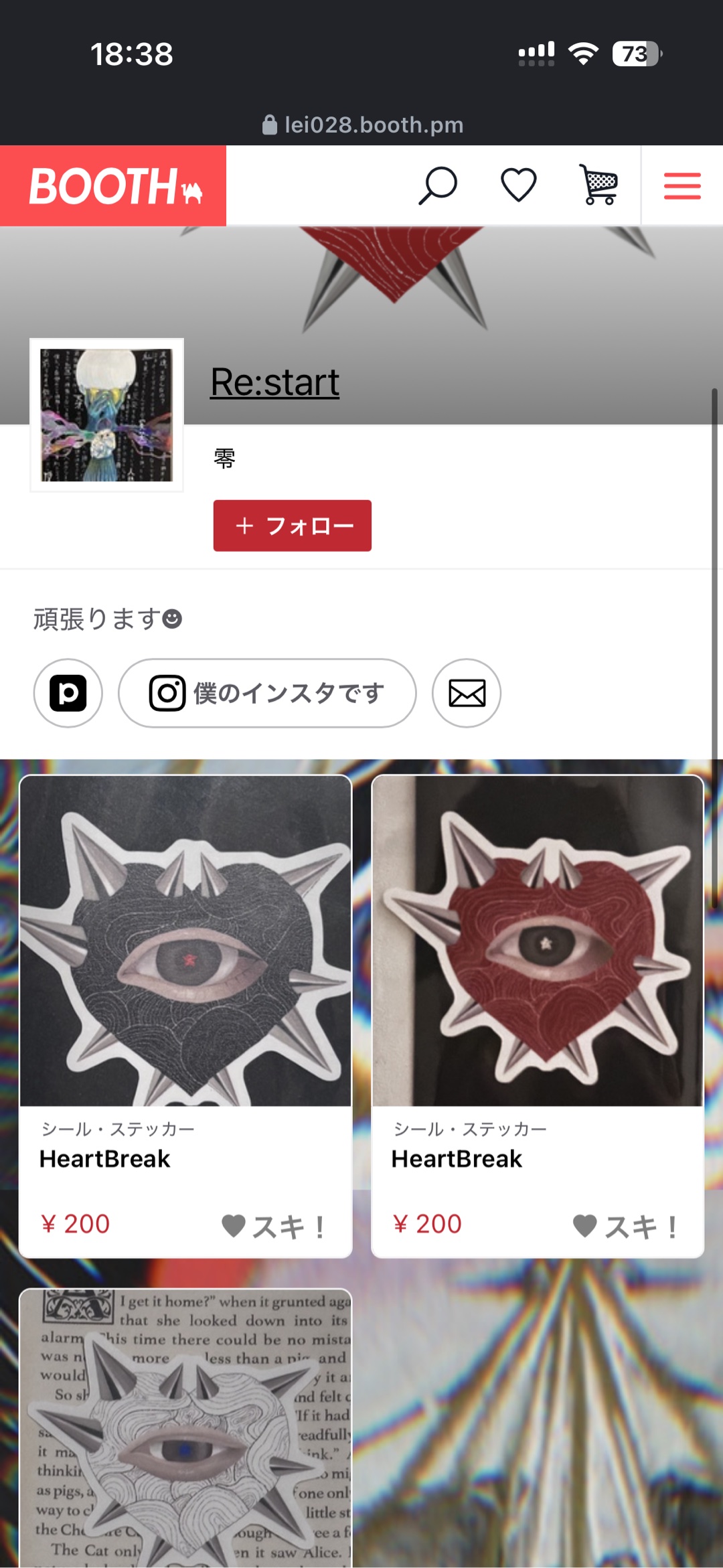Screen dimensions: 723x1568
Task: Open the shopping cart
Action: click(598, 185)
